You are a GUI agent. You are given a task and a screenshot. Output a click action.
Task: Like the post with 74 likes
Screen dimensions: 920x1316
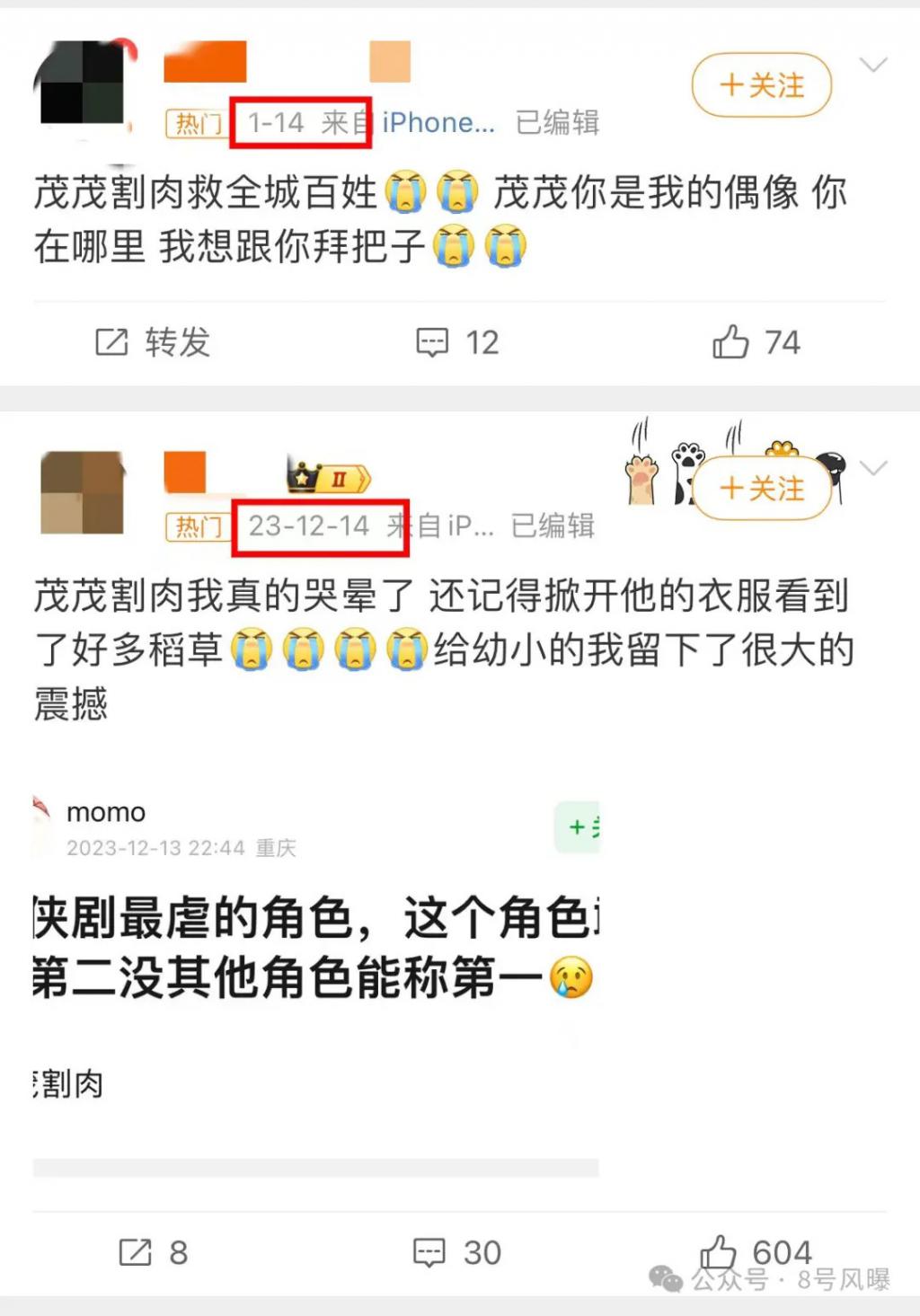click(x=756, y=342)
